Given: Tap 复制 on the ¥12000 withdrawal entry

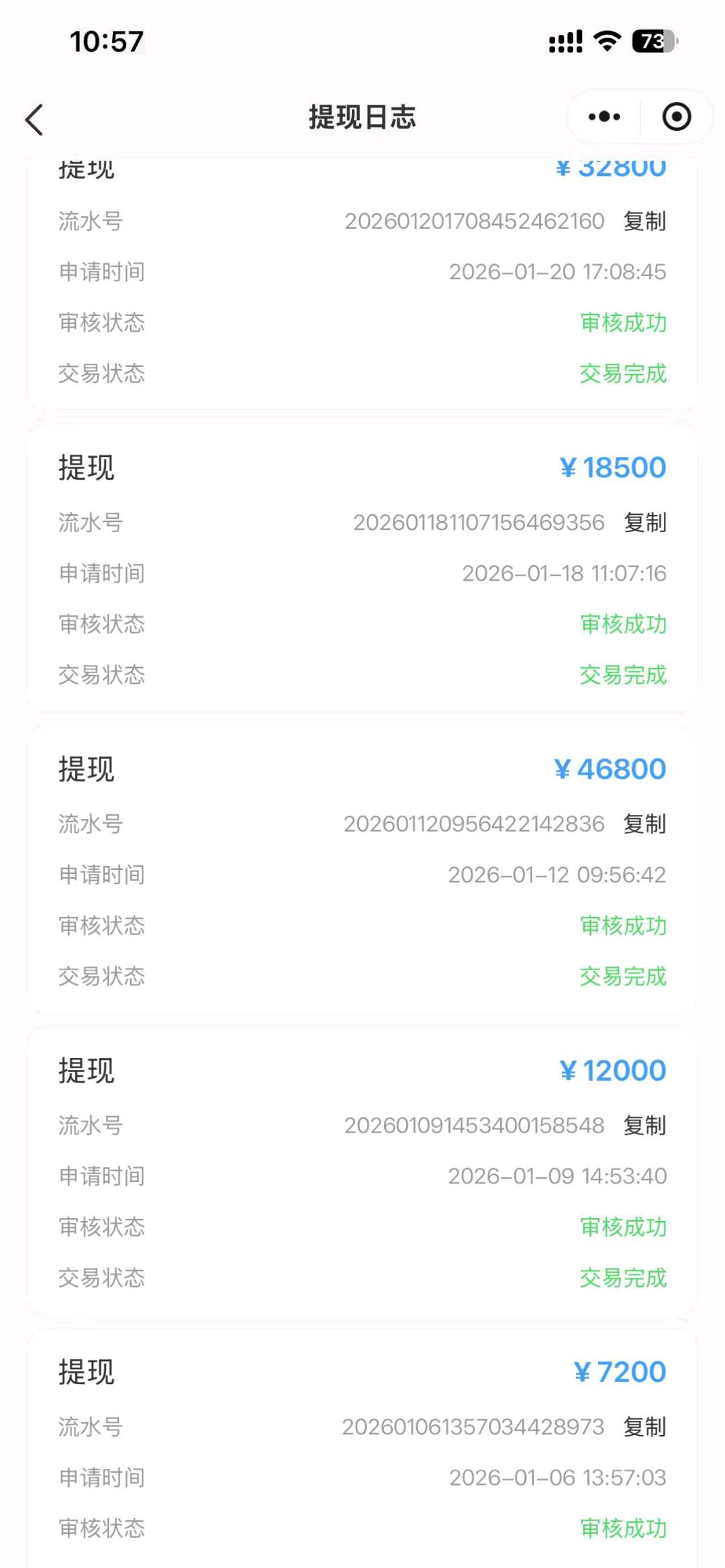Looking at the screenshot, I should pos(643,1126).
